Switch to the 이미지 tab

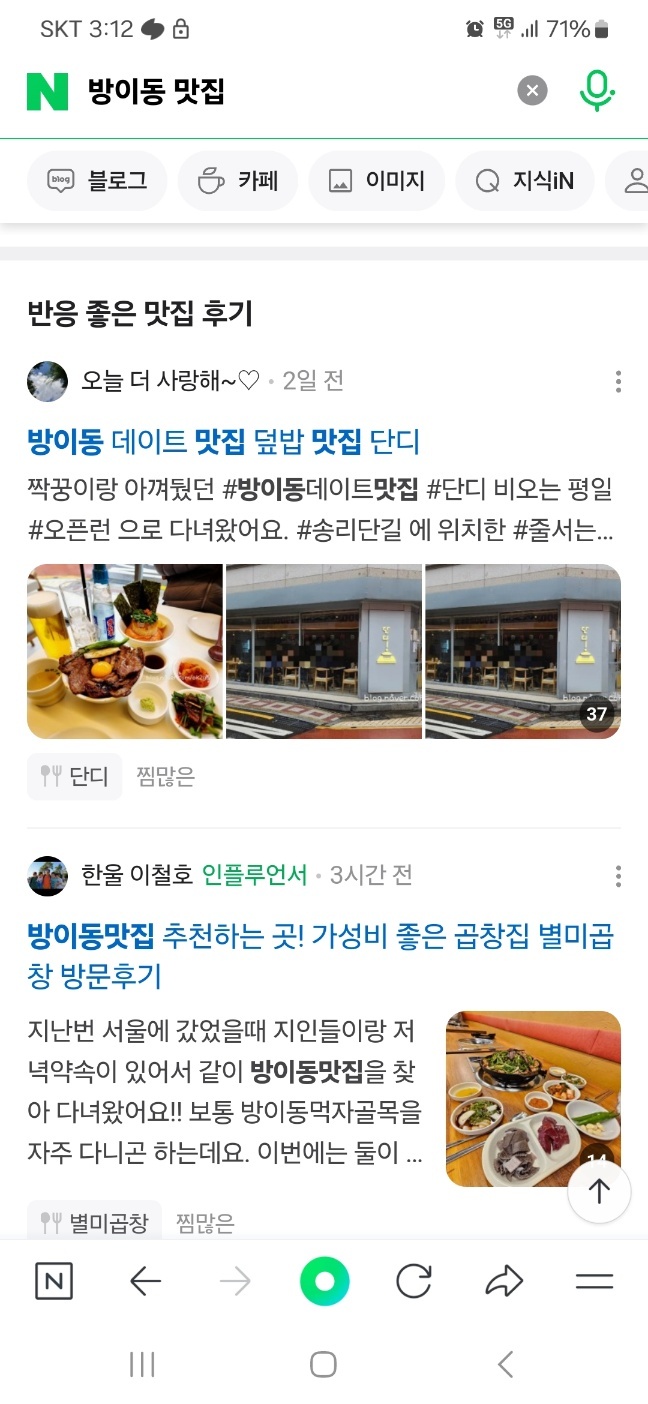(376, 181)
